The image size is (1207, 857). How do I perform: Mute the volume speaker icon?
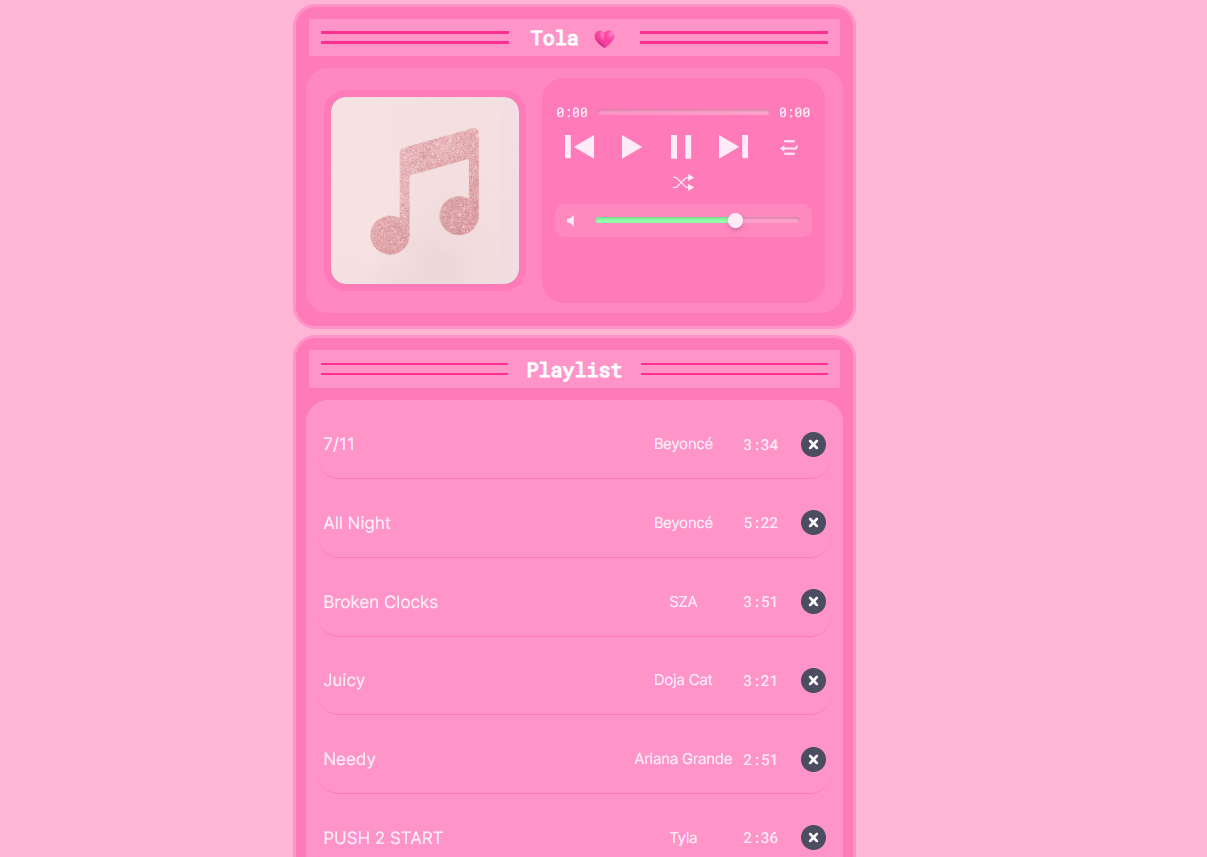pyautogui.click(x=571, y=221)
